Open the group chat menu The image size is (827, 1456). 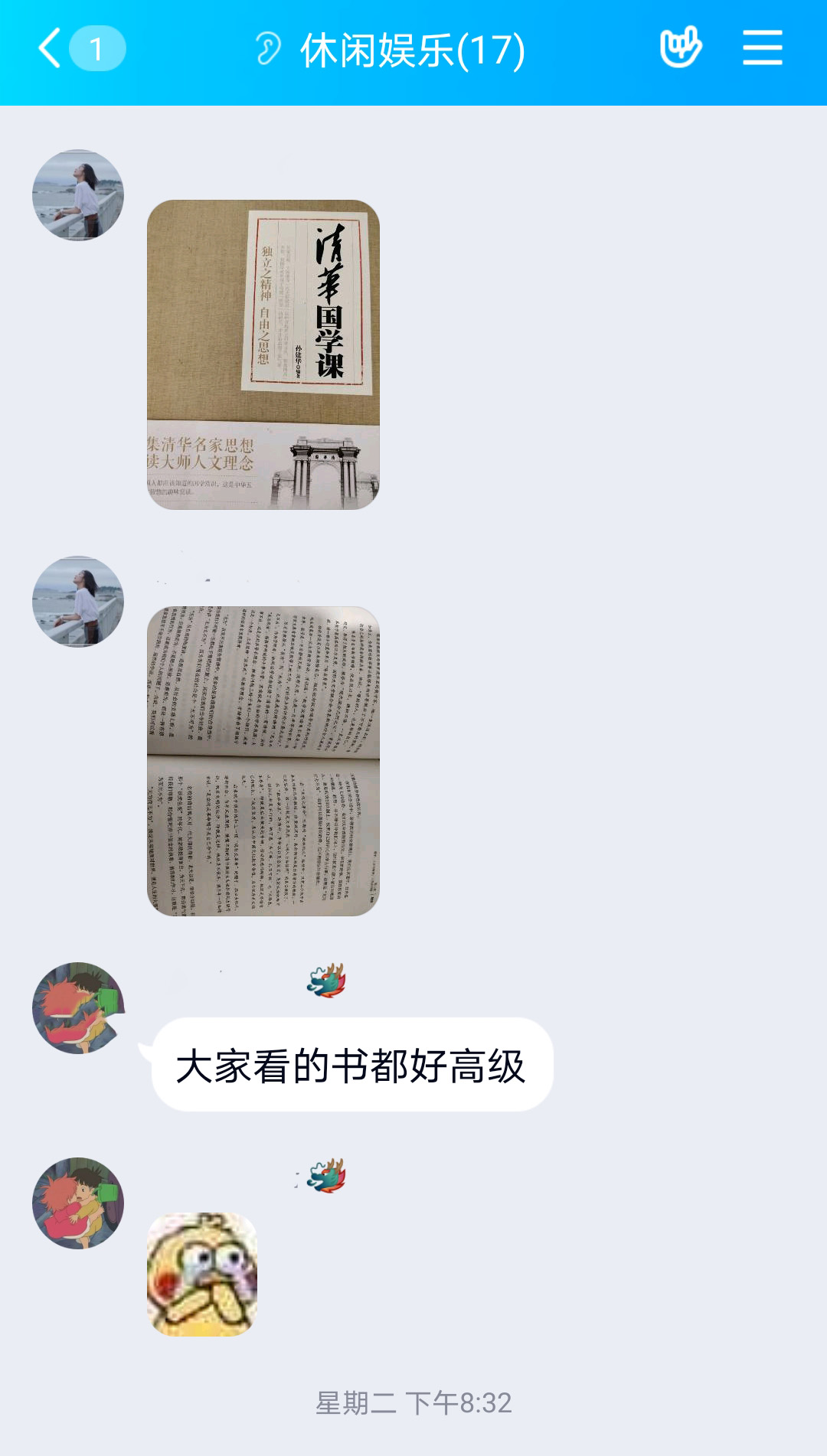(762, 48)
